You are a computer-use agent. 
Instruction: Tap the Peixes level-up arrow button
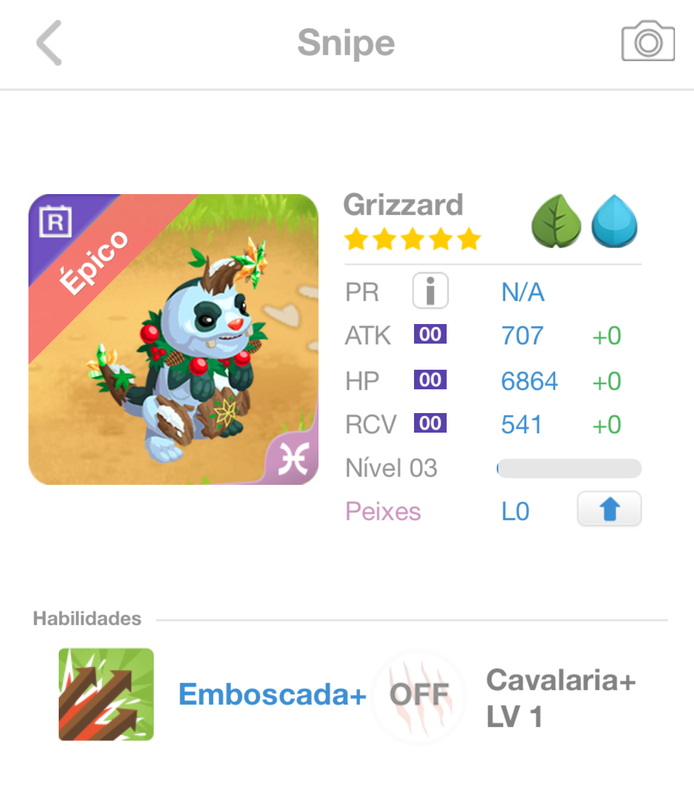pyautogui.click(x=609, y=510)
